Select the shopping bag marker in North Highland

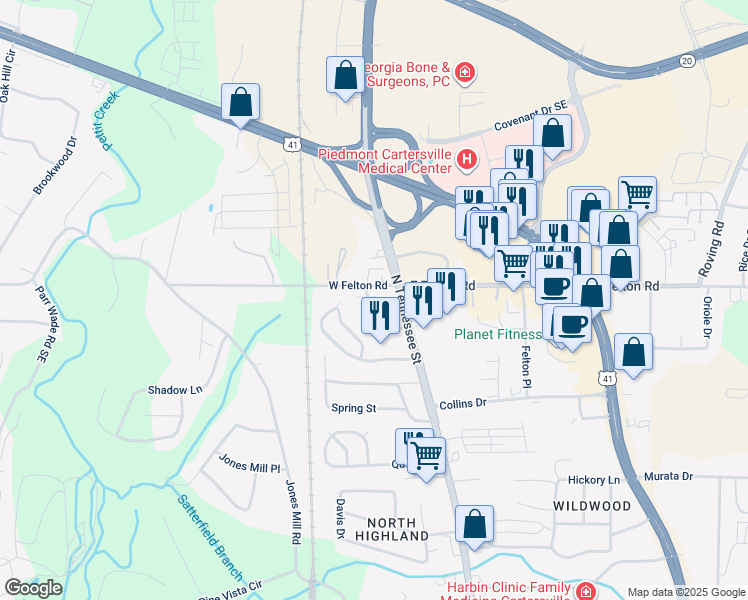(474, 524)
